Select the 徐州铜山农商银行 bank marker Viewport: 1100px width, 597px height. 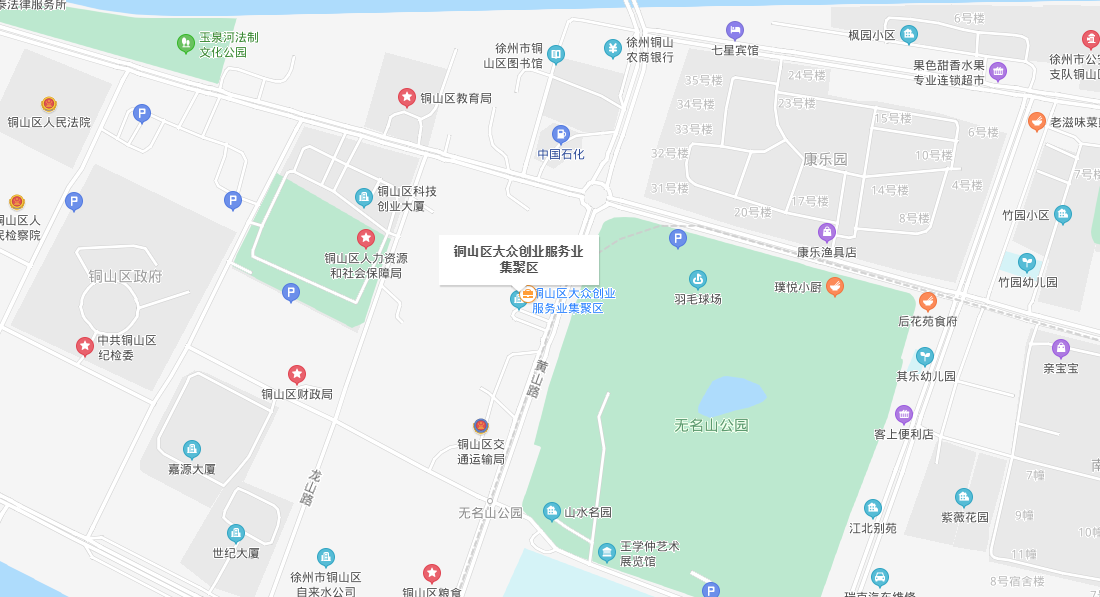[613, 47]
